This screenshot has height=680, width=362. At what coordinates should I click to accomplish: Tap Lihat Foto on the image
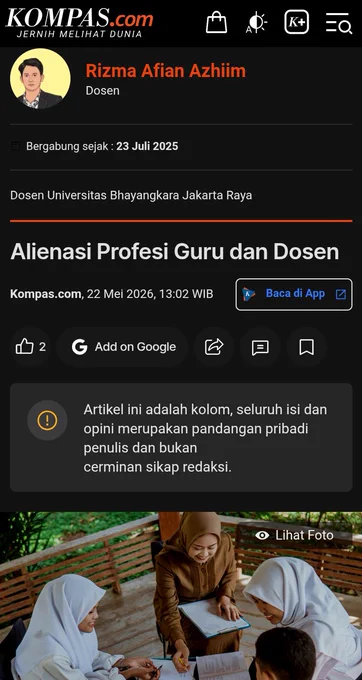pyautogui.click(x=295, y=535)
